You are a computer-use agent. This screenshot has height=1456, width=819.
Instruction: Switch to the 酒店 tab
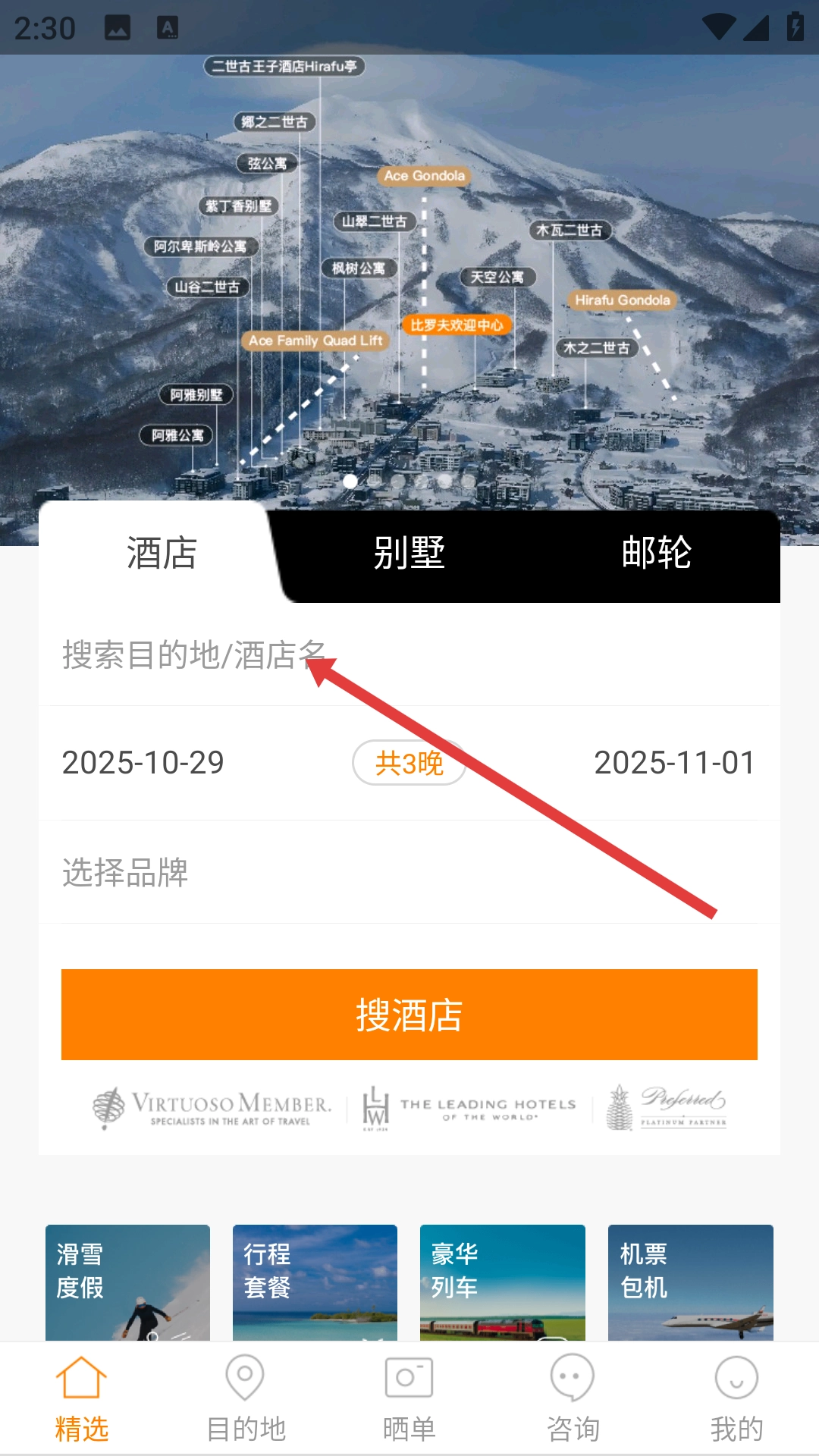coord(161,552)
